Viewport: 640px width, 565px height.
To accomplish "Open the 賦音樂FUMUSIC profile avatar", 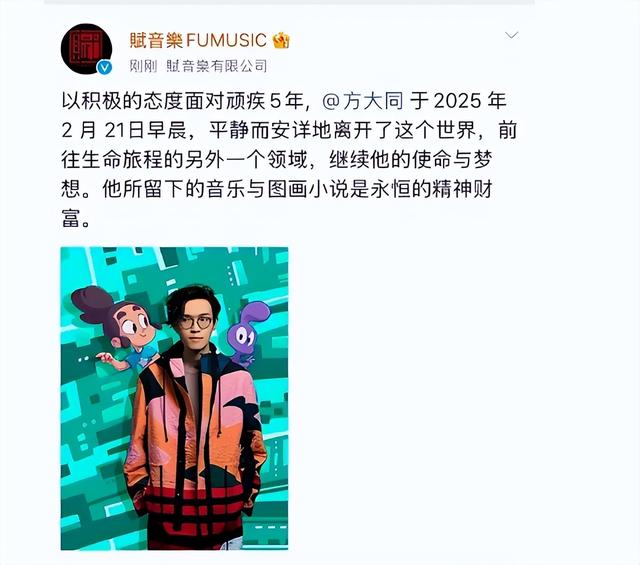I will pyautogui.click(x=86, y=49).
